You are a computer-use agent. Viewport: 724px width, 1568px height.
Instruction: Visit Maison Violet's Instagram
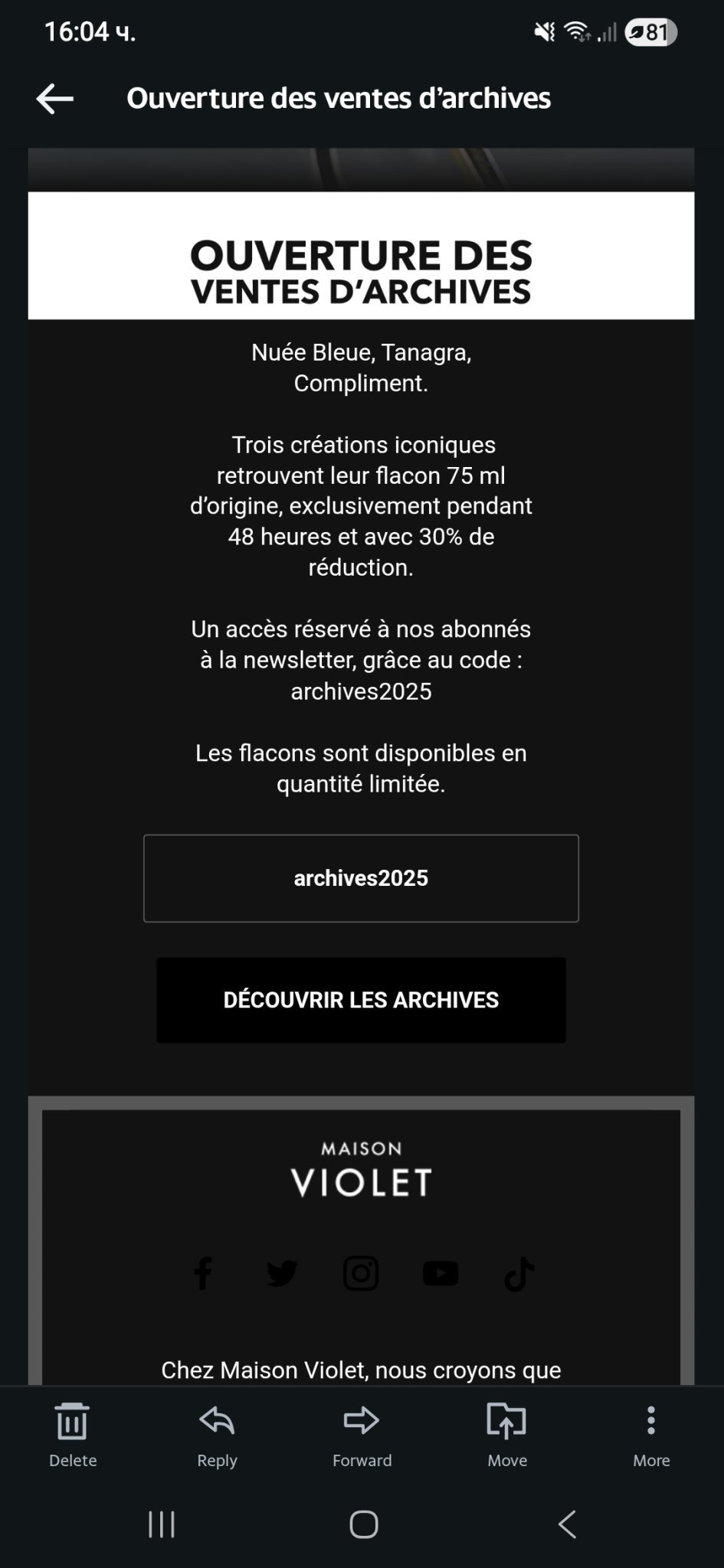pyautogui.click(x=361, y=1274)
